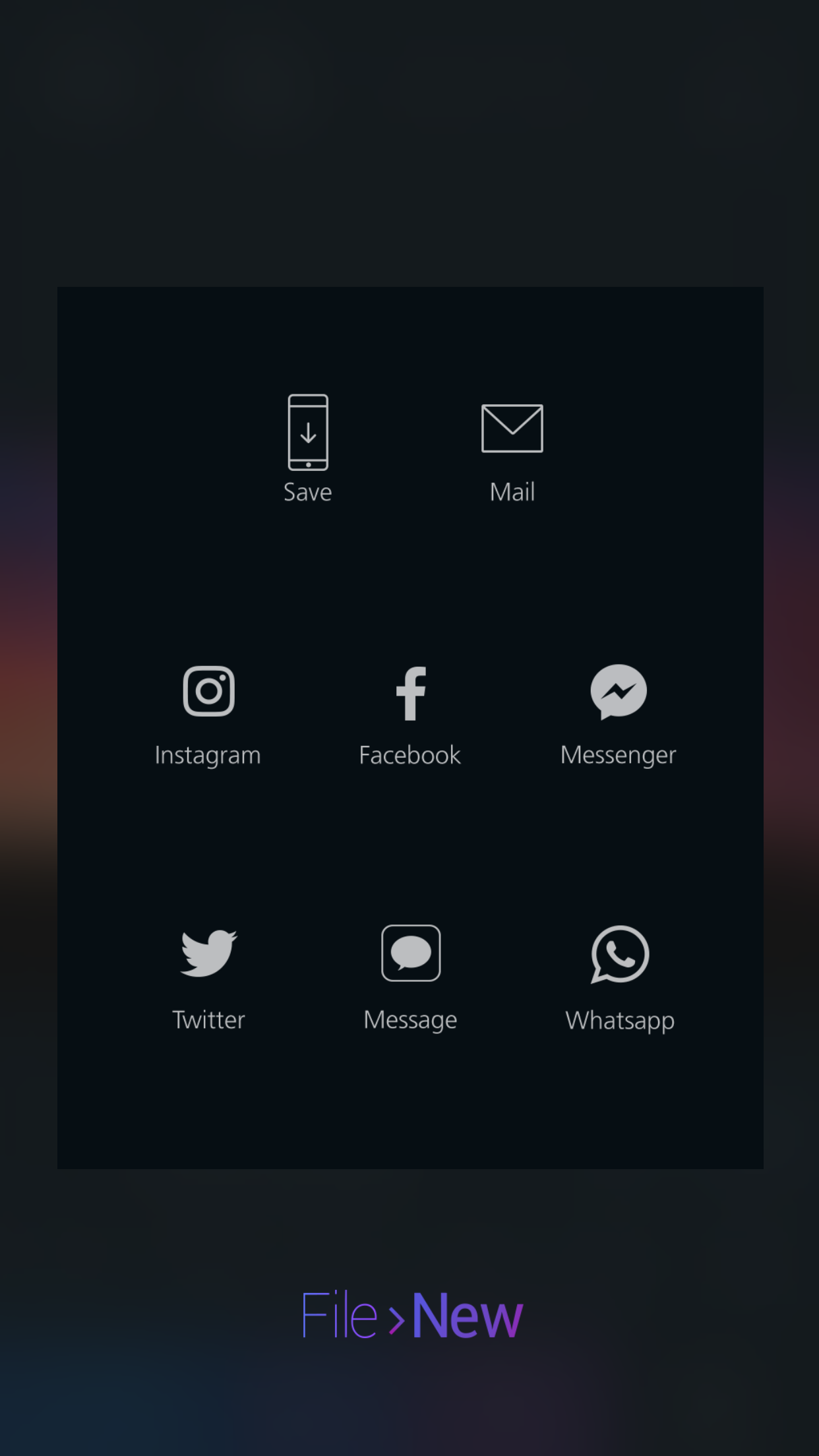
Task: Send as a Message
Action: [410, 979]
